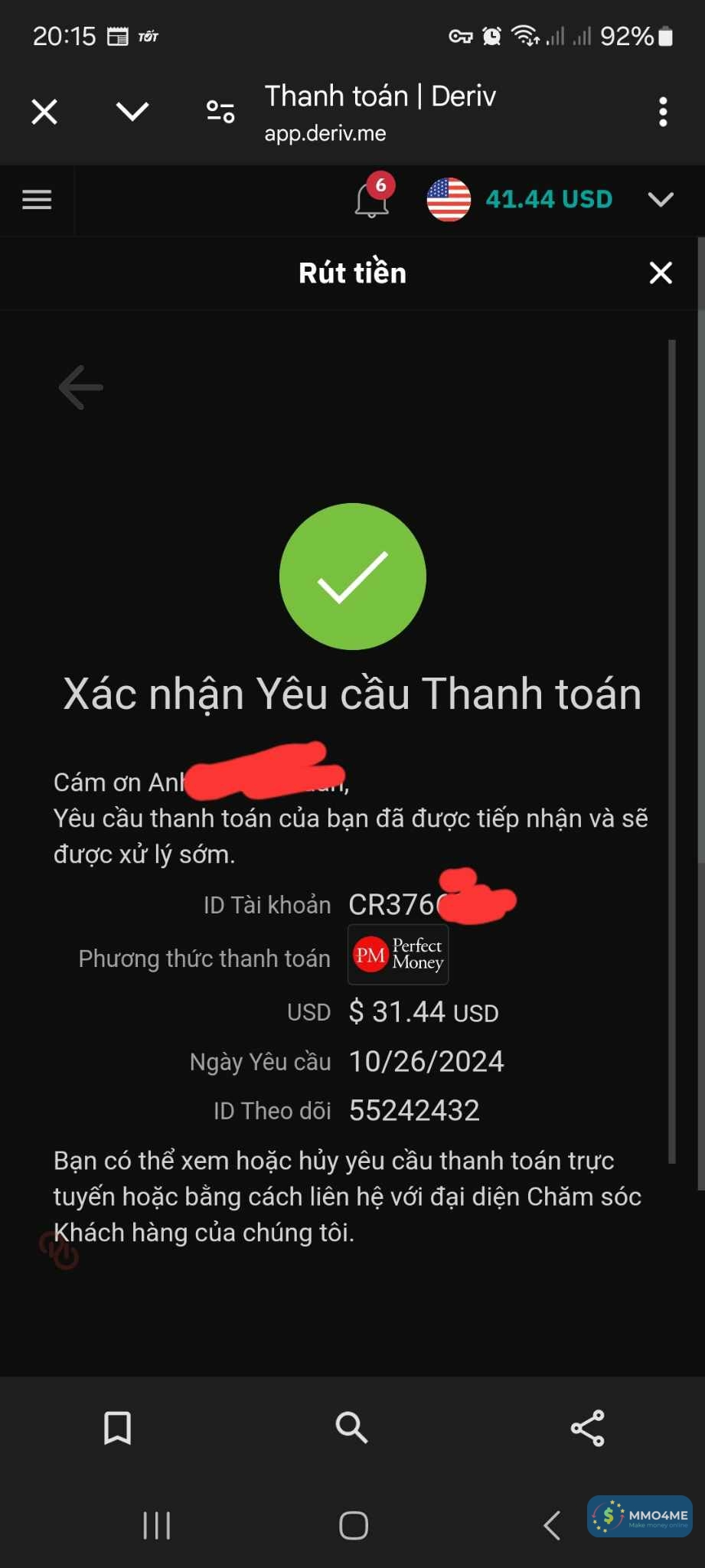Search within the page
The height and width of the screenshot is (1568, 705).
click(352, 1428)
